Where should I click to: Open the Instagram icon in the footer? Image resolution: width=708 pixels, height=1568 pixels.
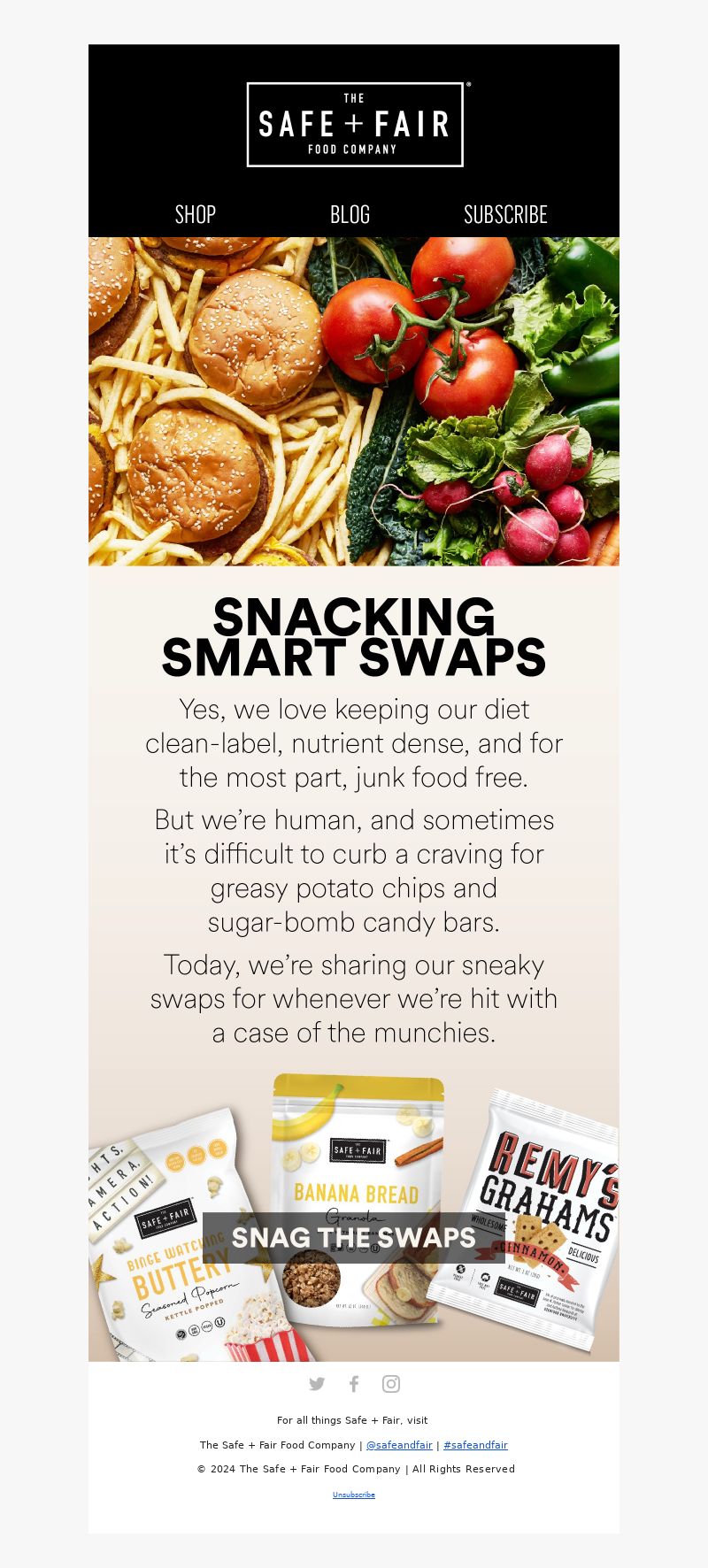(391, 1384)
